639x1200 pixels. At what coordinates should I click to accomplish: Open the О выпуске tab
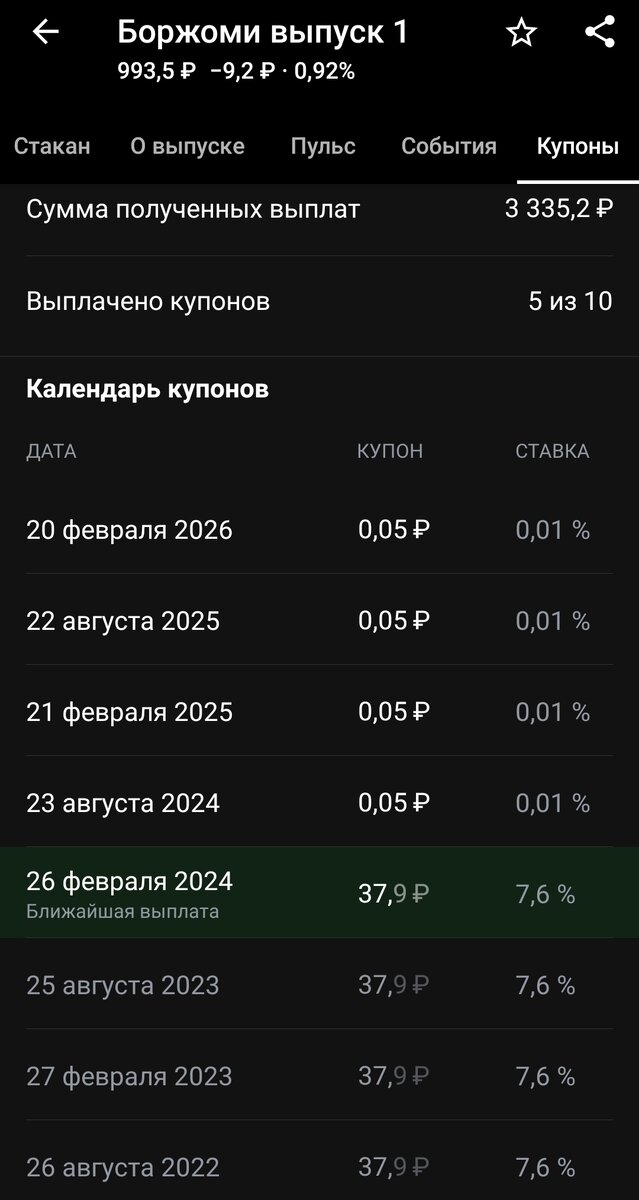click(187, 146)
